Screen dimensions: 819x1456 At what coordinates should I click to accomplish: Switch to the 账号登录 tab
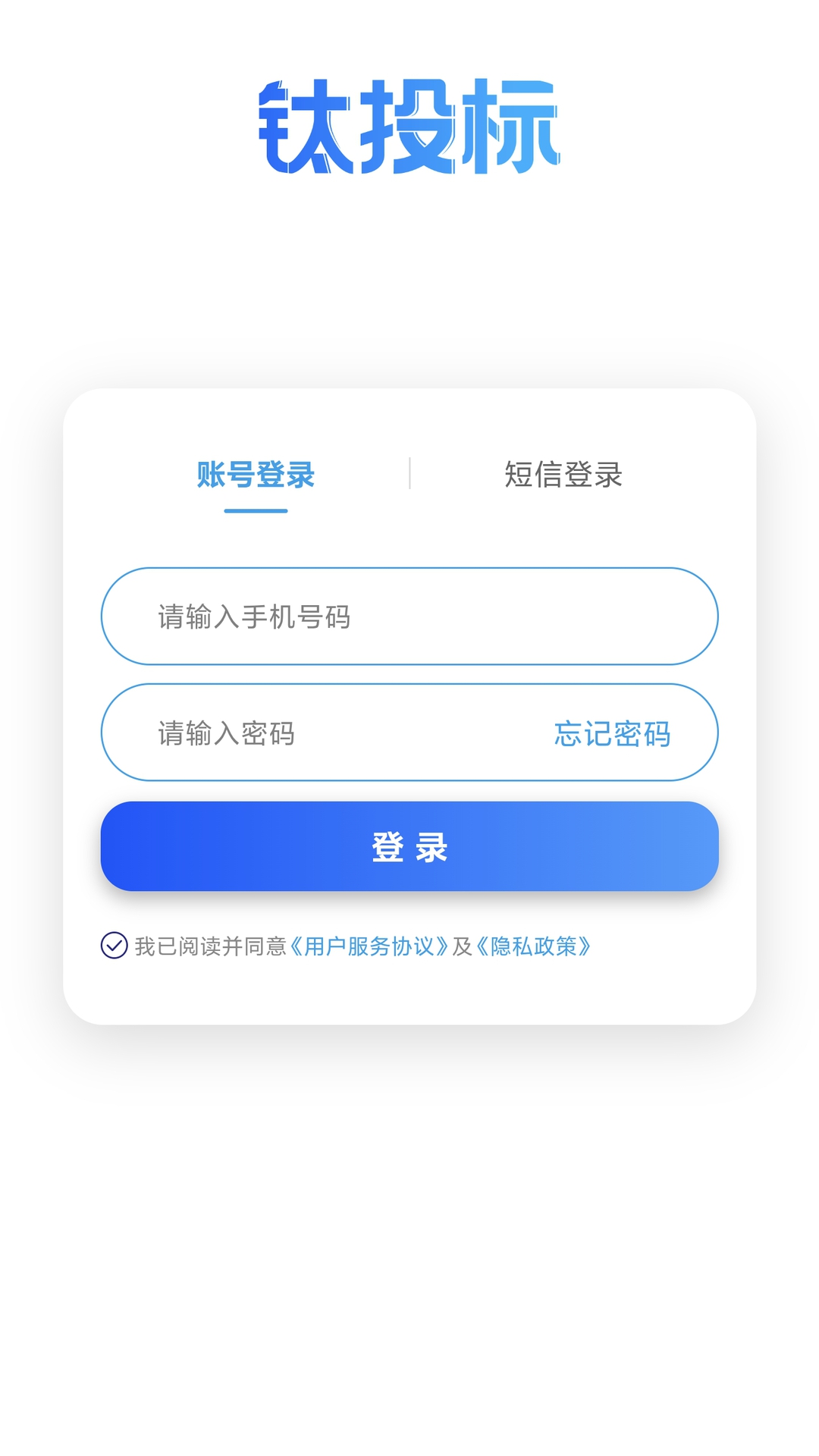pos(256,475)
